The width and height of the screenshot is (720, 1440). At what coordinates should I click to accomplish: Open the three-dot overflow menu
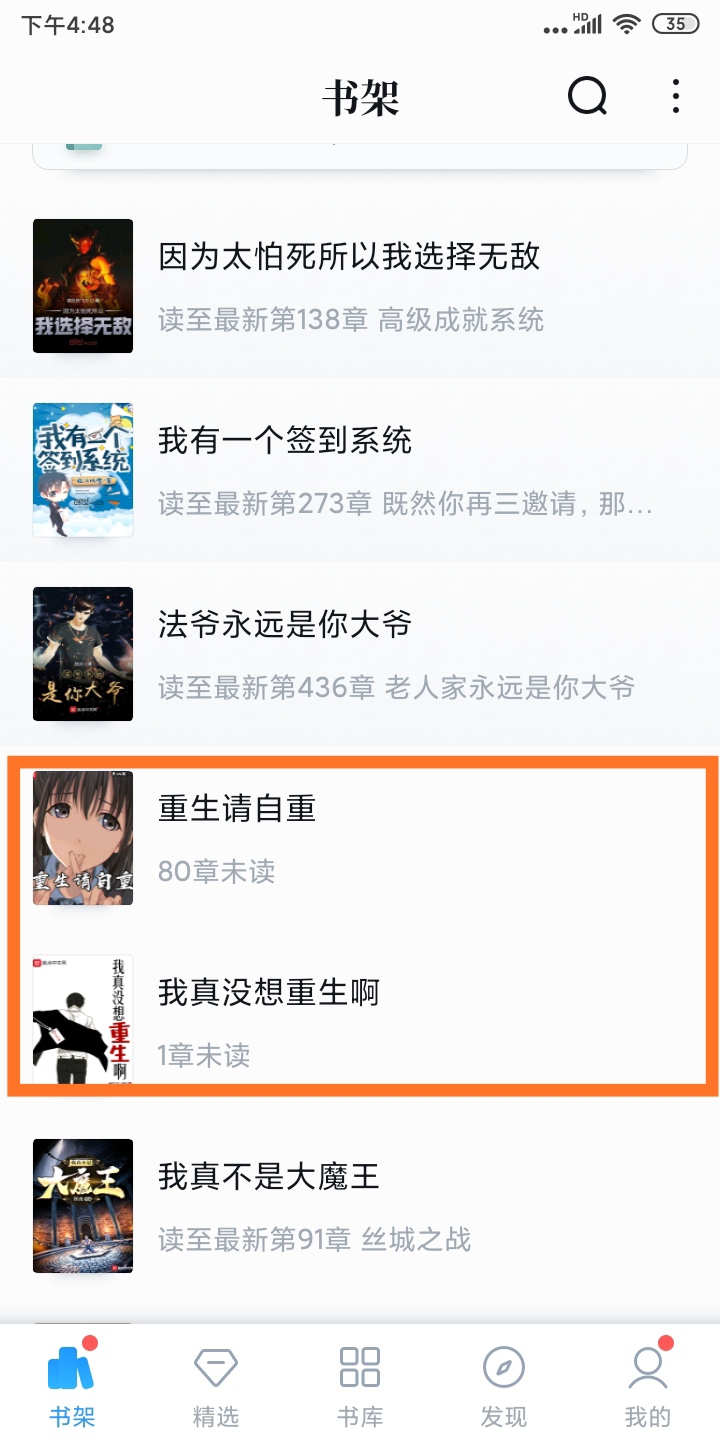click(x=676, y=96)
